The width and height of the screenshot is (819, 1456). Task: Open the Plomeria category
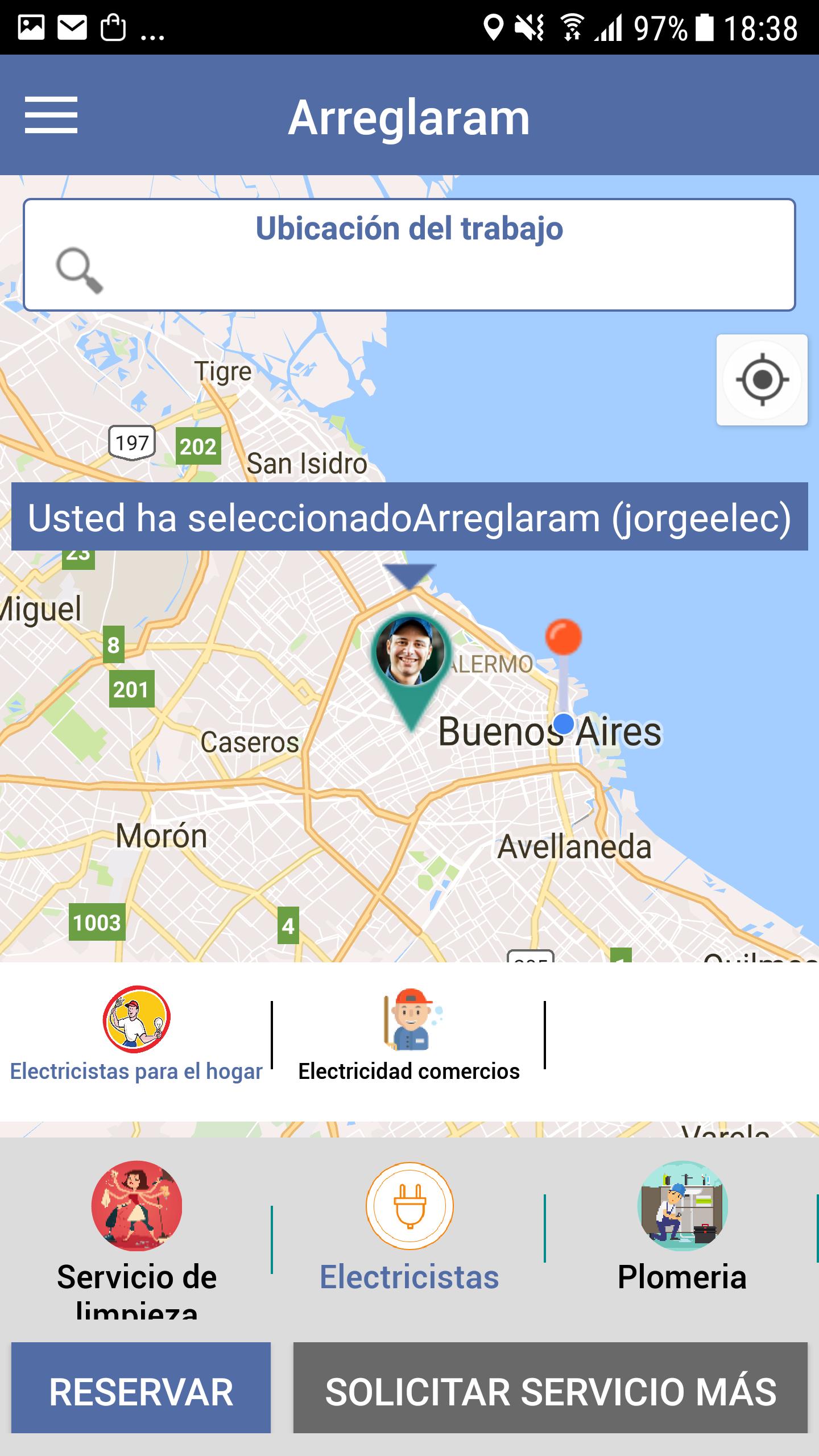point(682,1230)
